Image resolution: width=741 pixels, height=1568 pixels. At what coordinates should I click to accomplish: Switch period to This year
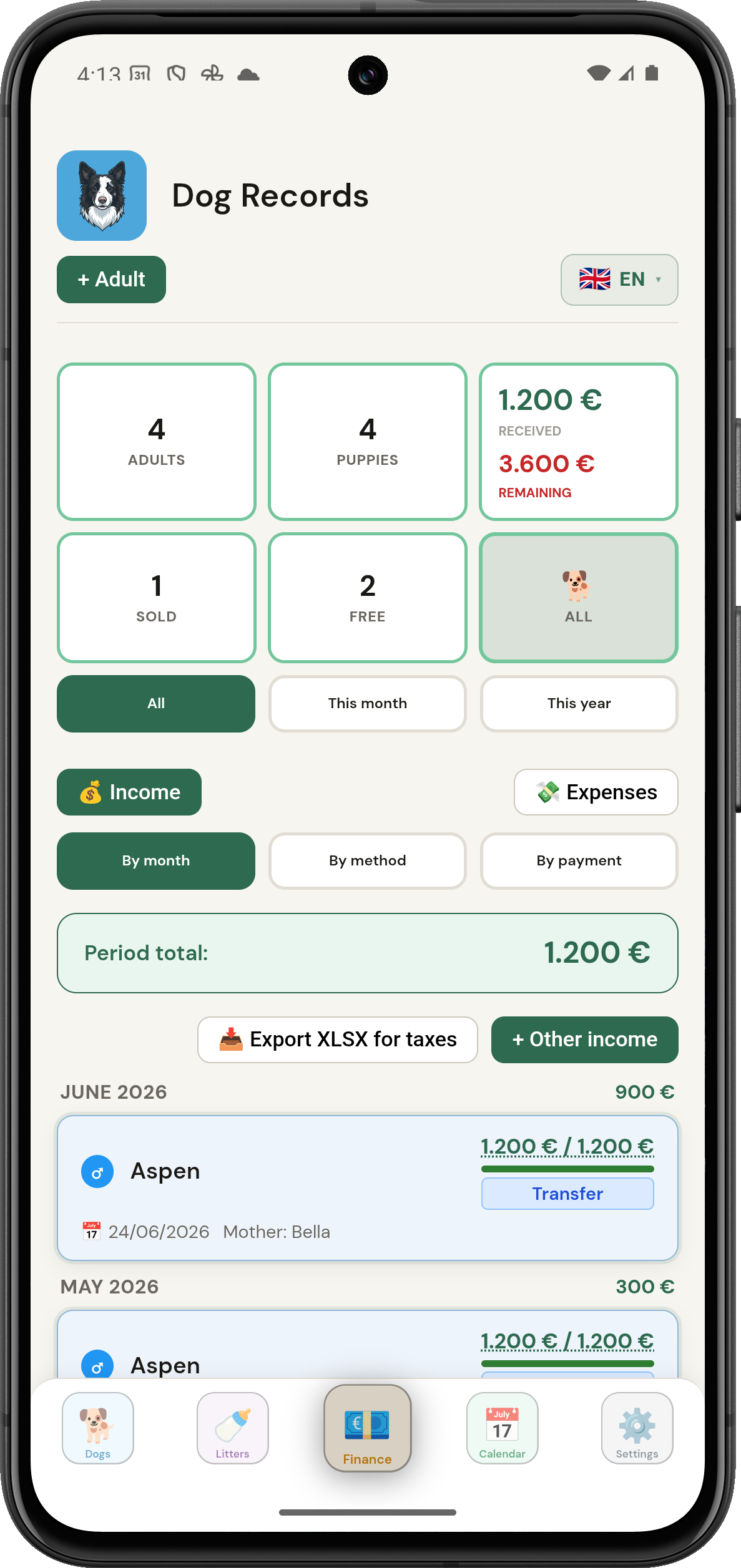[579, 703]
